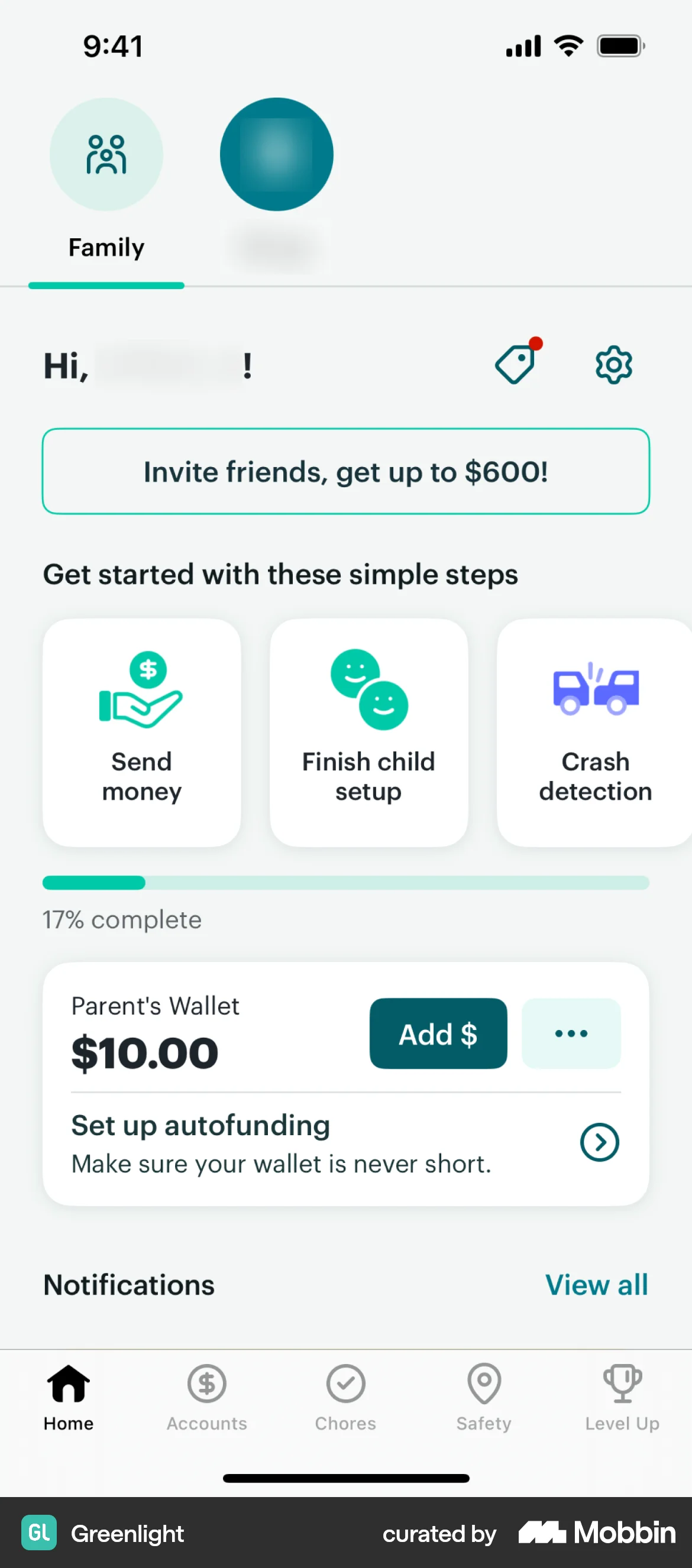The height and width of the screenshot is (1568, 692).
Task: Tap the Add $ button
Action: click(x=437, y=1033)
